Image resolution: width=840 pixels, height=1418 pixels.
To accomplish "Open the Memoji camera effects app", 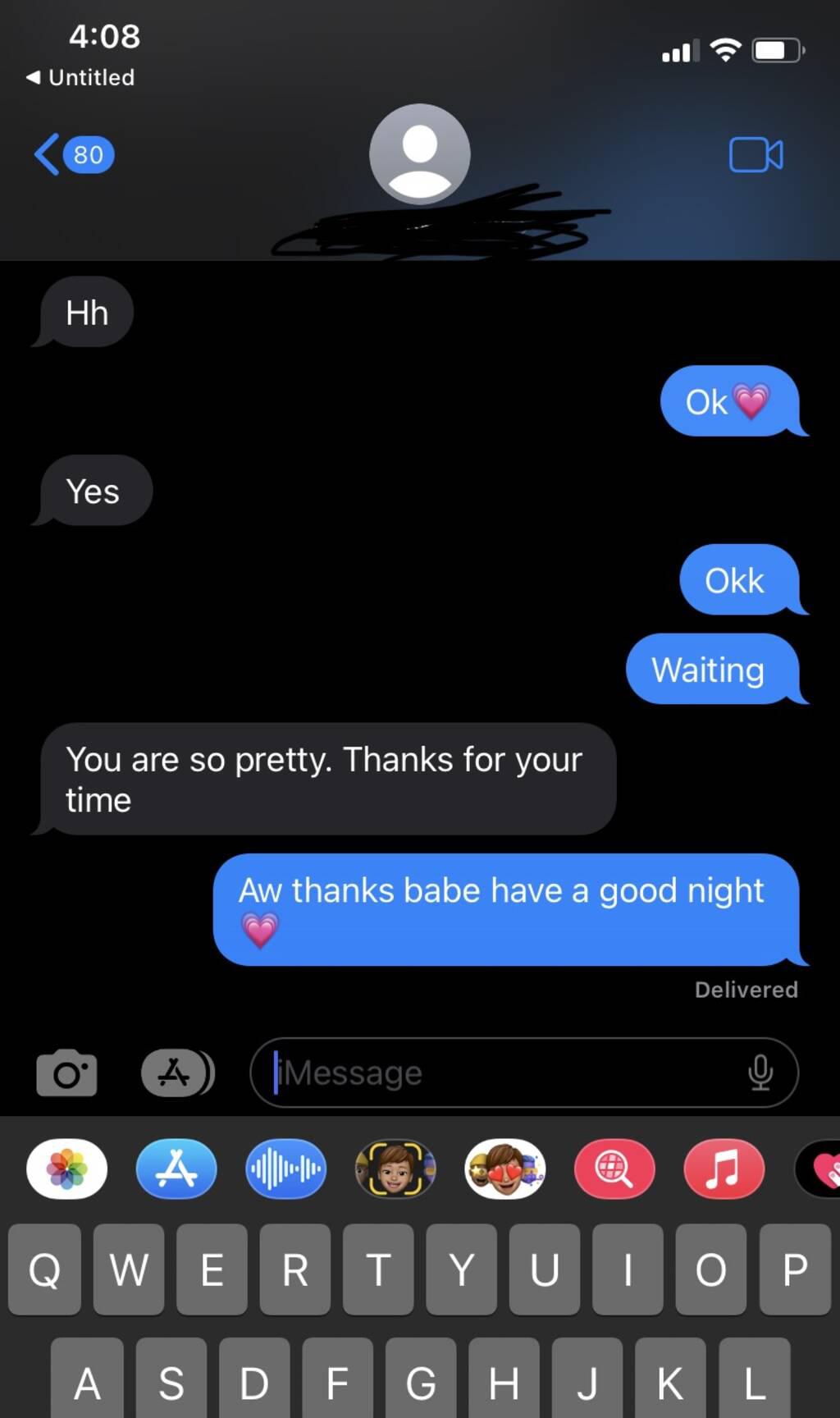I will point(395,1169).
